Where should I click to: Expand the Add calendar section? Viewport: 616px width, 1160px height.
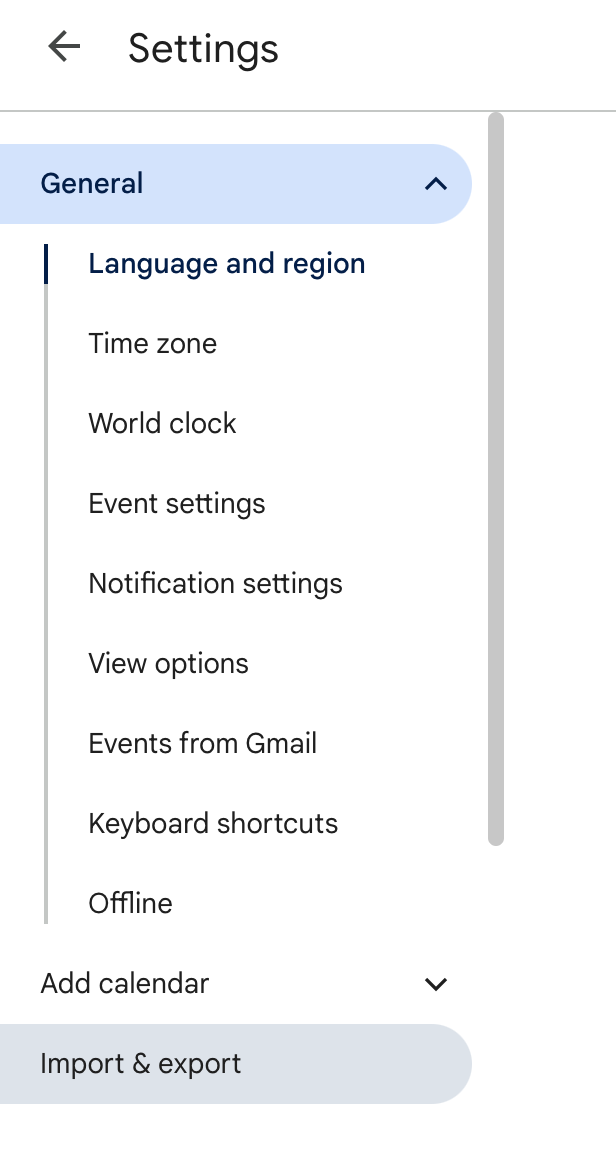pyautogui.click(x=235, y=984)
